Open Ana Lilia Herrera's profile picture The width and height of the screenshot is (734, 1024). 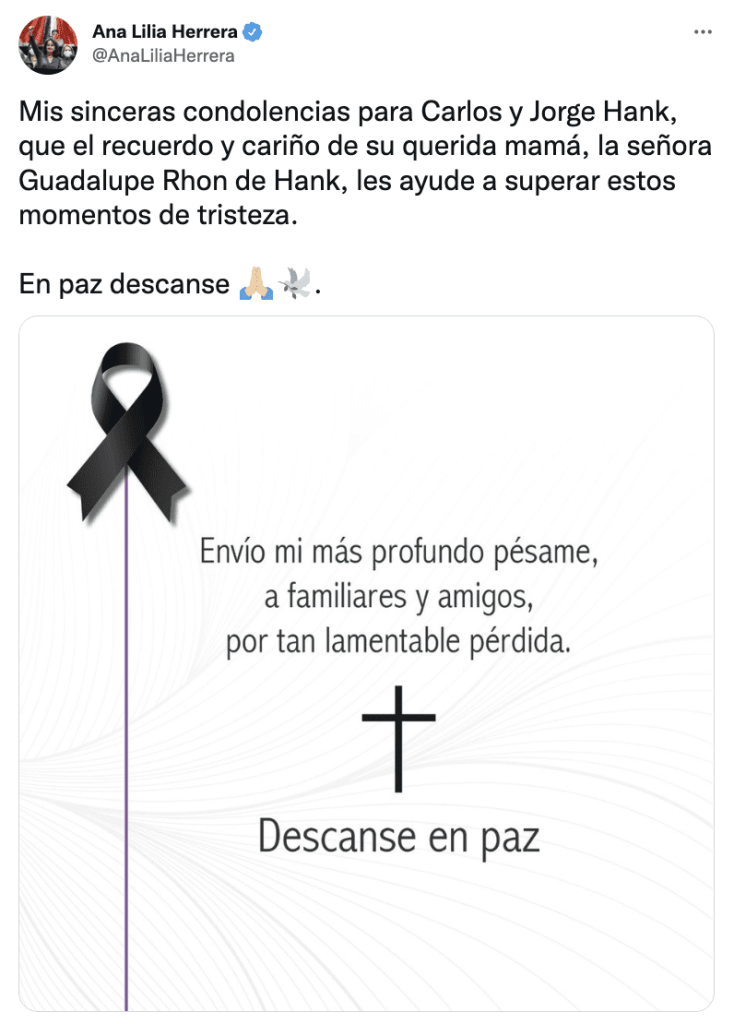click(x=47, y=45)
